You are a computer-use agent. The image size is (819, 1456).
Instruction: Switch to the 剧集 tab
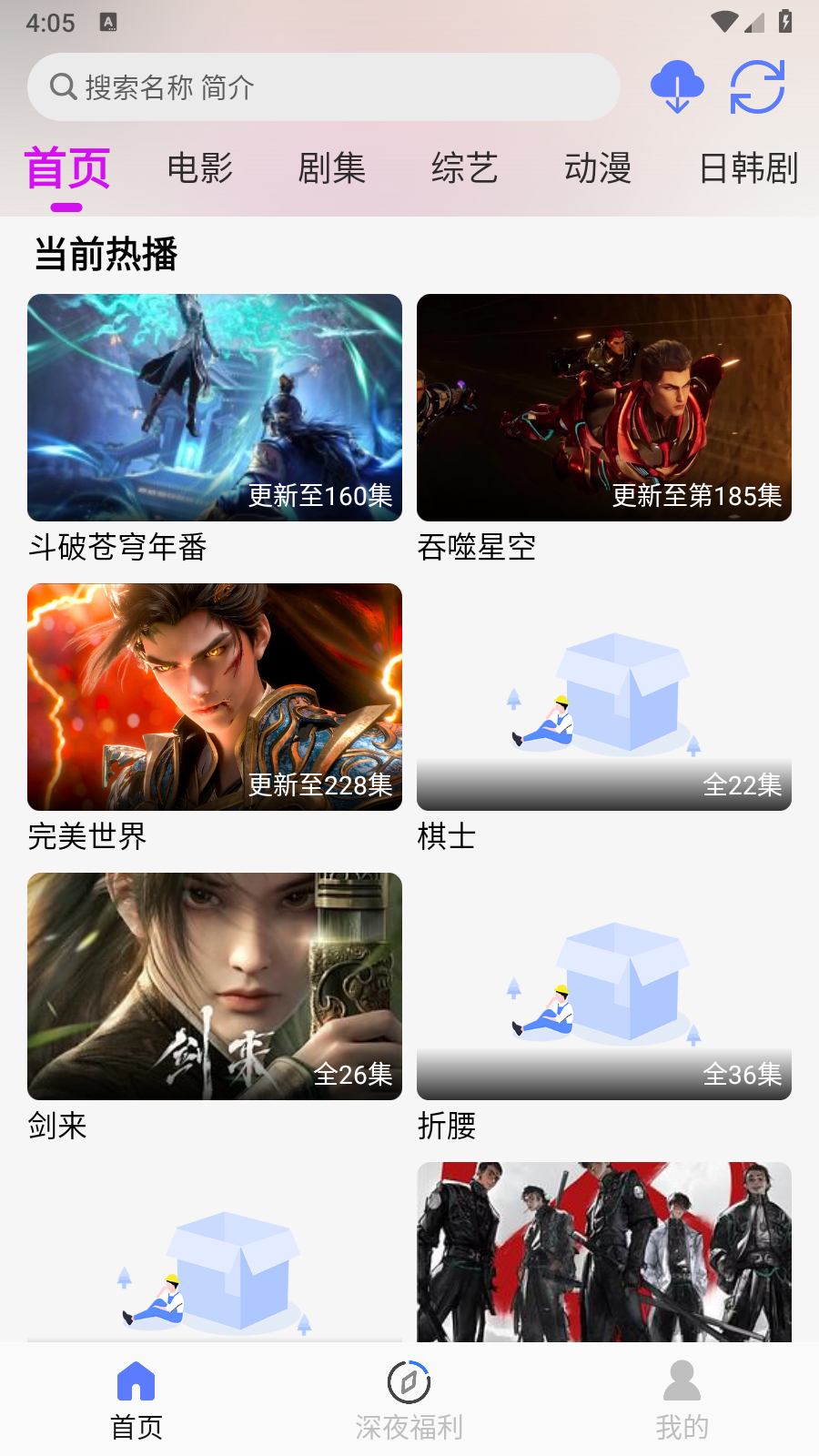(332, 169)
